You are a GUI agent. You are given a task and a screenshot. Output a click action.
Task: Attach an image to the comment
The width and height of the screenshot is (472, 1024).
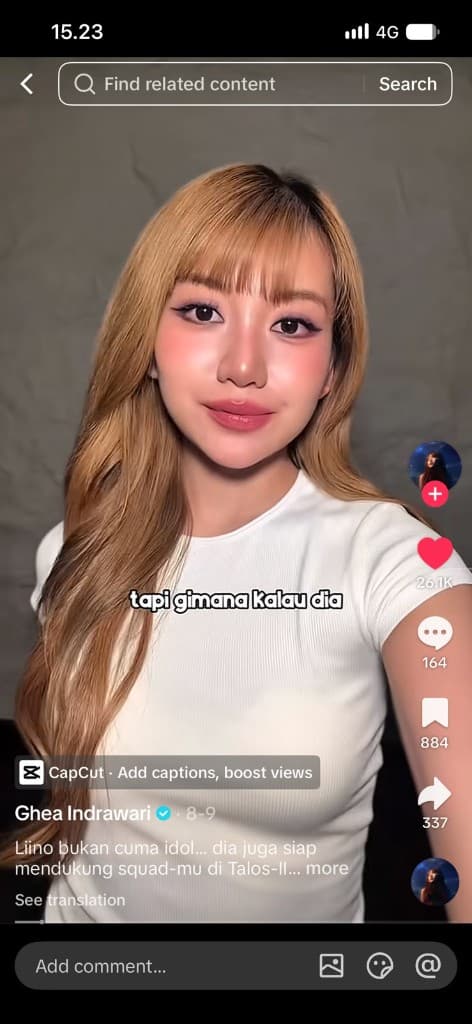click(x=332, y=966)
